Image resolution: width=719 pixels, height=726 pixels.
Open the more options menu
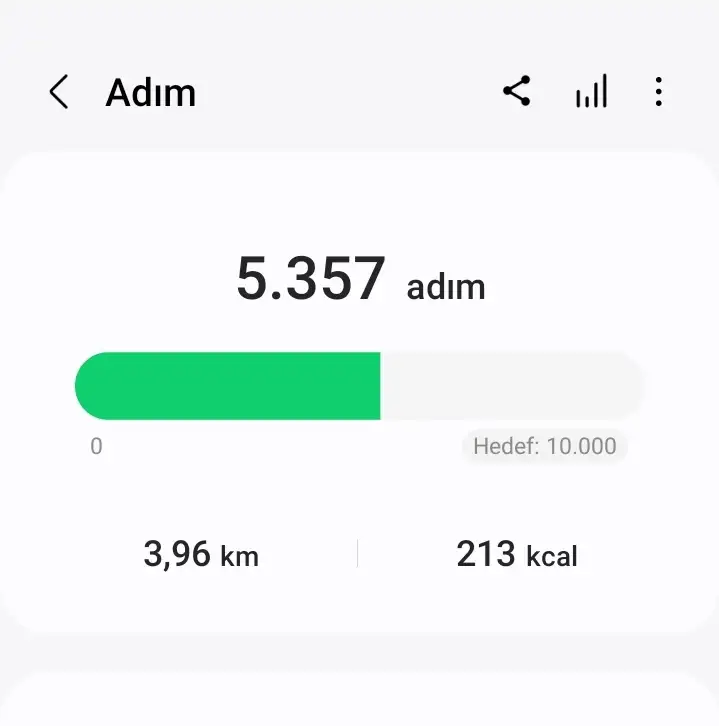tap(658, 93)
